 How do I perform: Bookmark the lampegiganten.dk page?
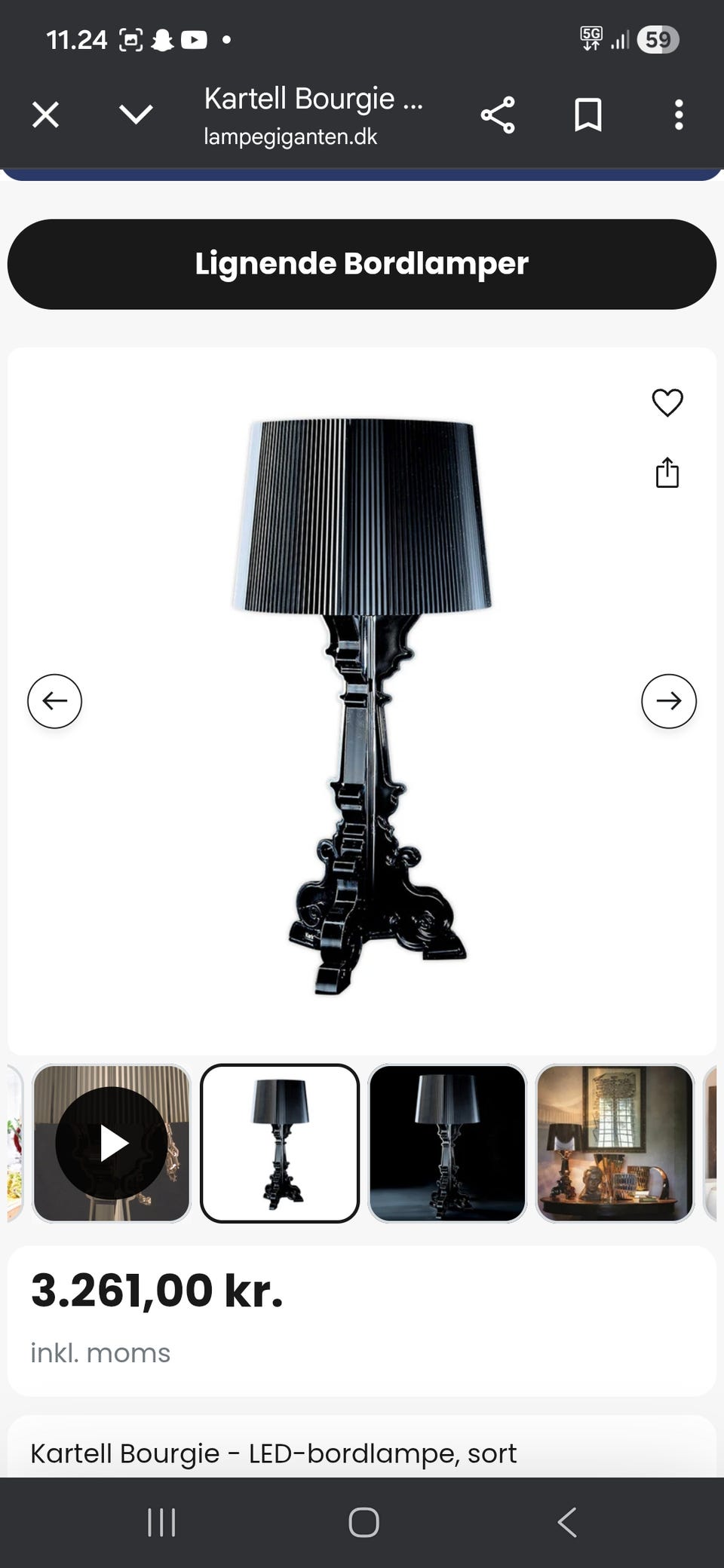[x=588, y=115]
